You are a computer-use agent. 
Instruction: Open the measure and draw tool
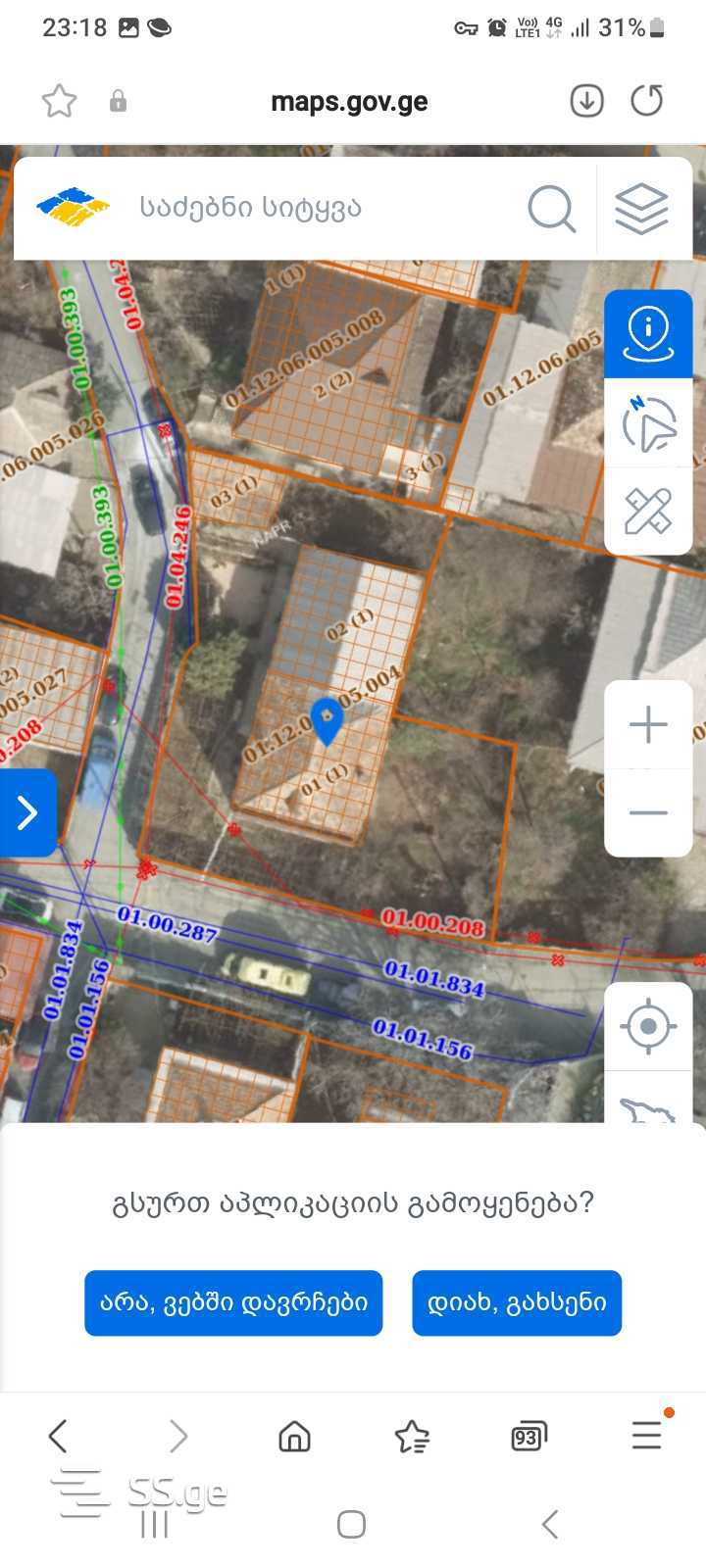648,512
